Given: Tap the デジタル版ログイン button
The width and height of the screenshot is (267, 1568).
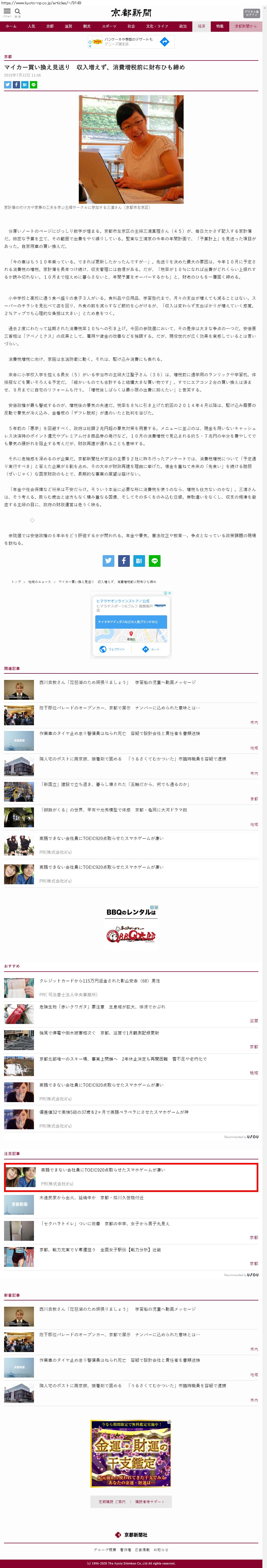Looking at the screenshot, I should [x=251, y=13].
